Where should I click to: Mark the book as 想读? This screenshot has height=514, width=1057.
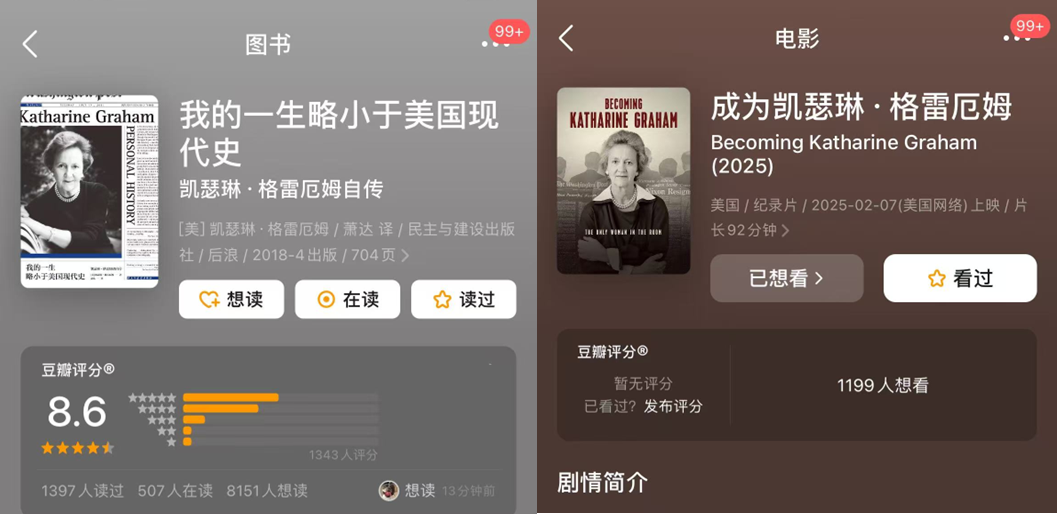231,299
